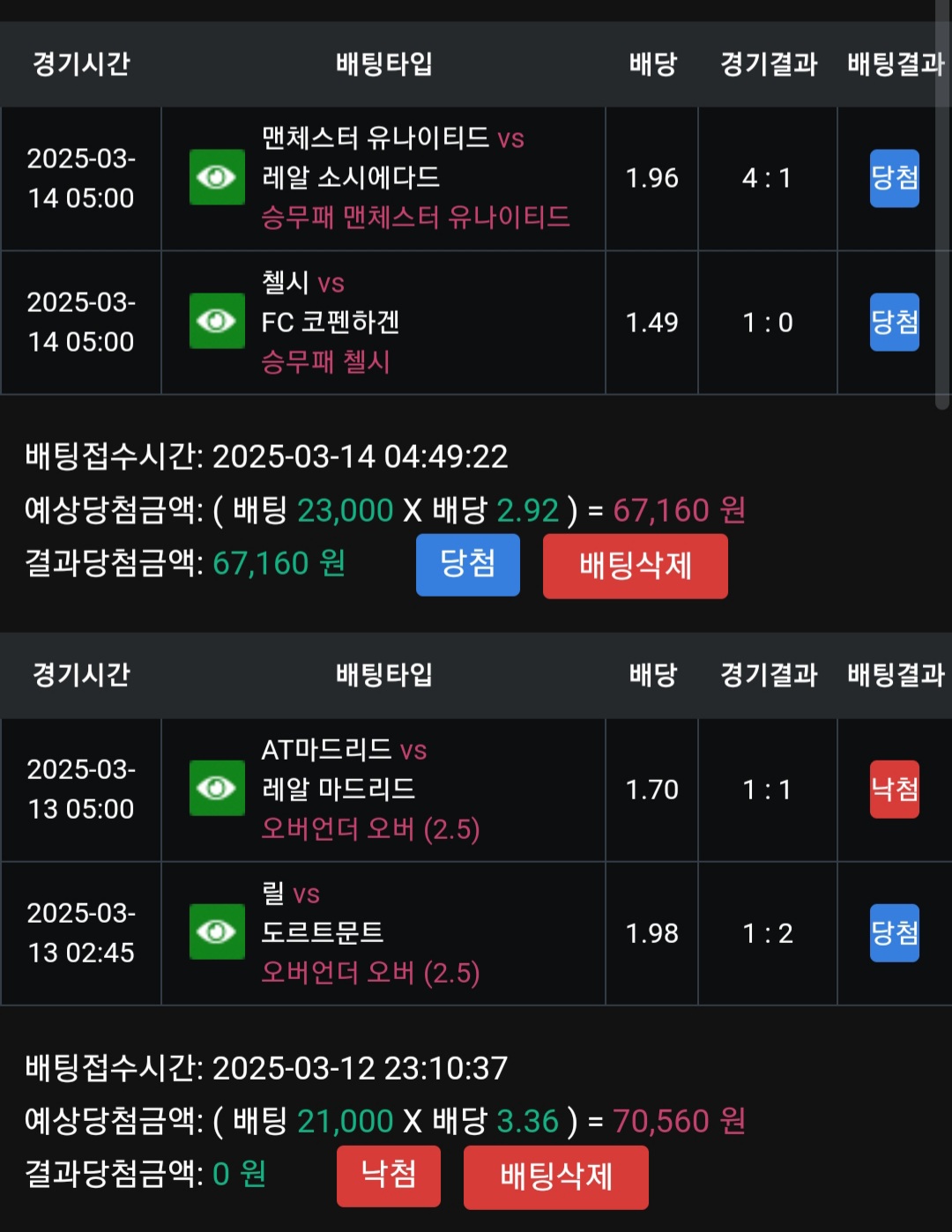
Task: Tap eye icon for 릴 vs 도르트문트
Action: (217, 931)
